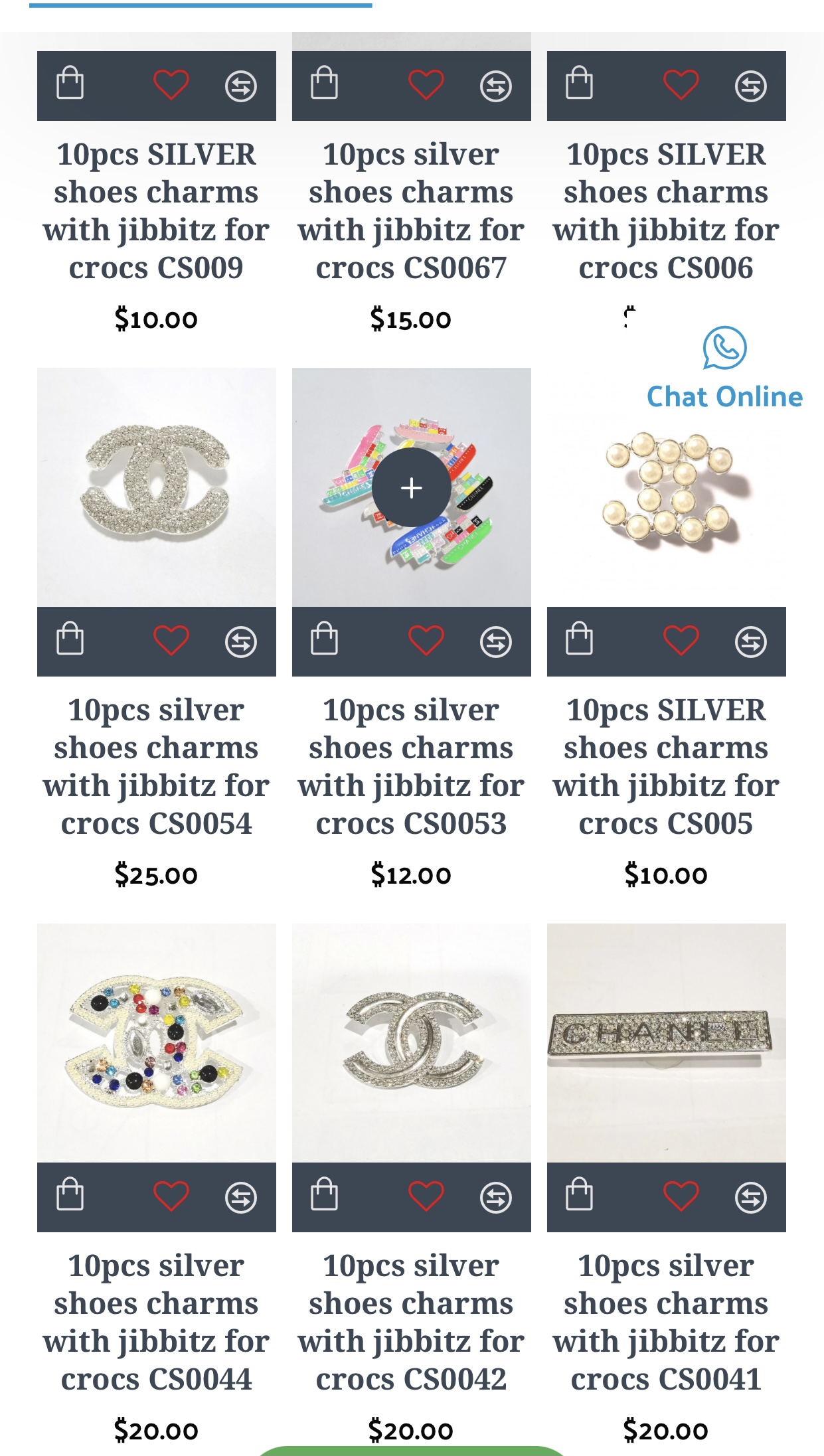Open the CS005 pearl charm image
Screen dimensions: 824x1456
667,487
